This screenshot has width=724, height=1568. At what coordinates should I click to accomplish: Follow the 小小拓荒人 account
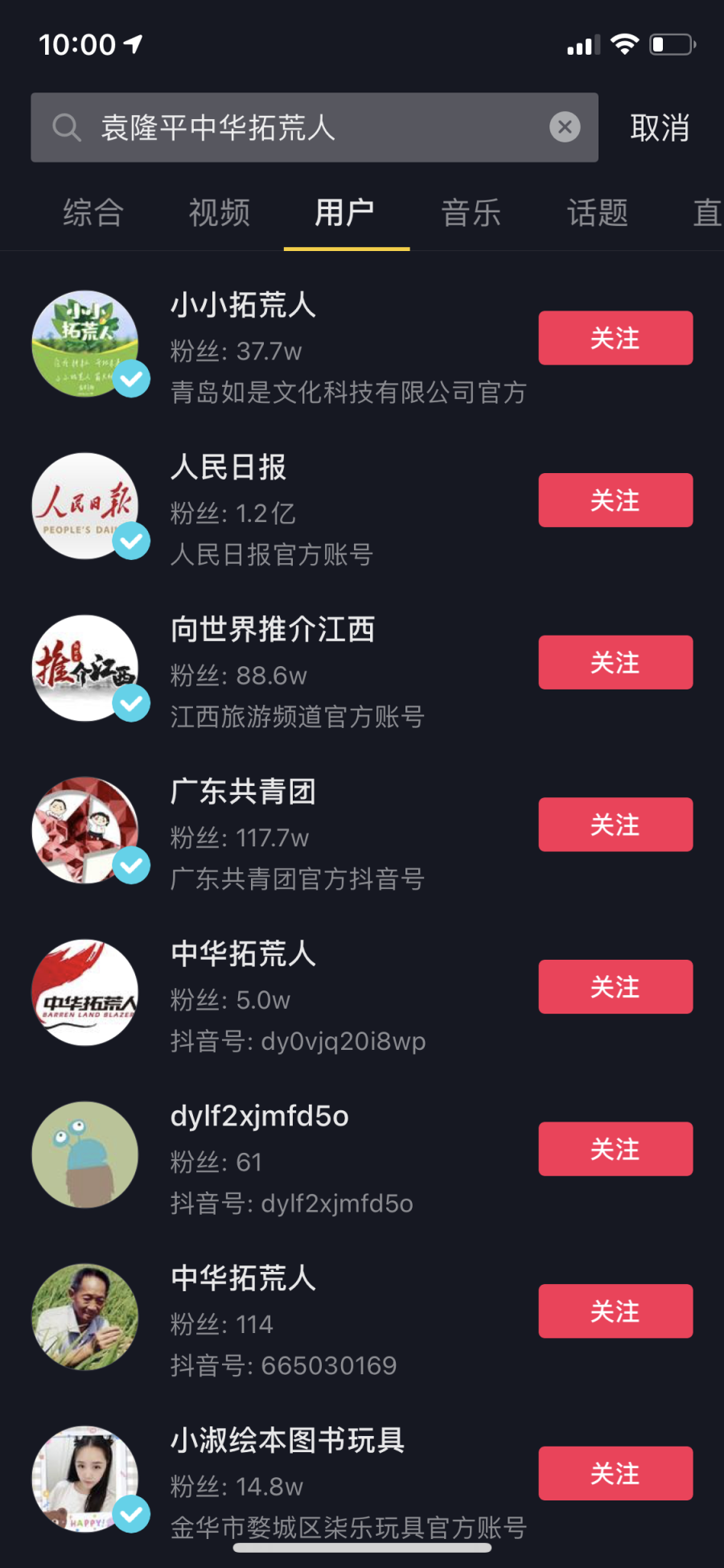tap(615, 338)
